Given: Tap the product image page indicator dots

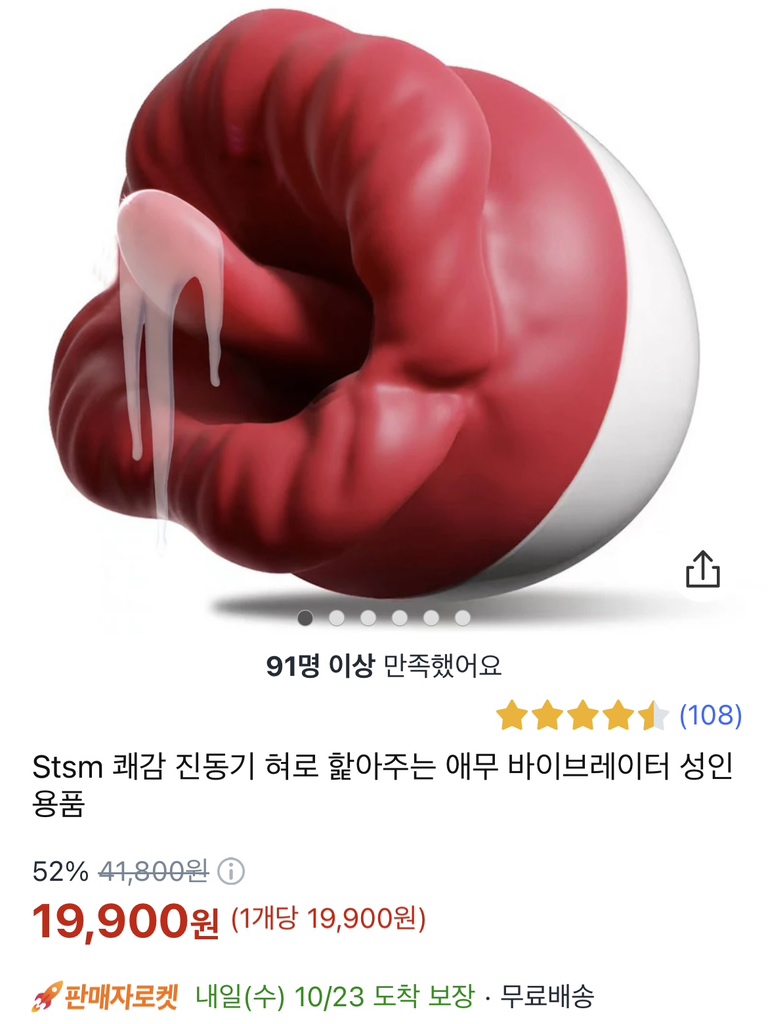Looking at the screenshot, I should [384, 618].
